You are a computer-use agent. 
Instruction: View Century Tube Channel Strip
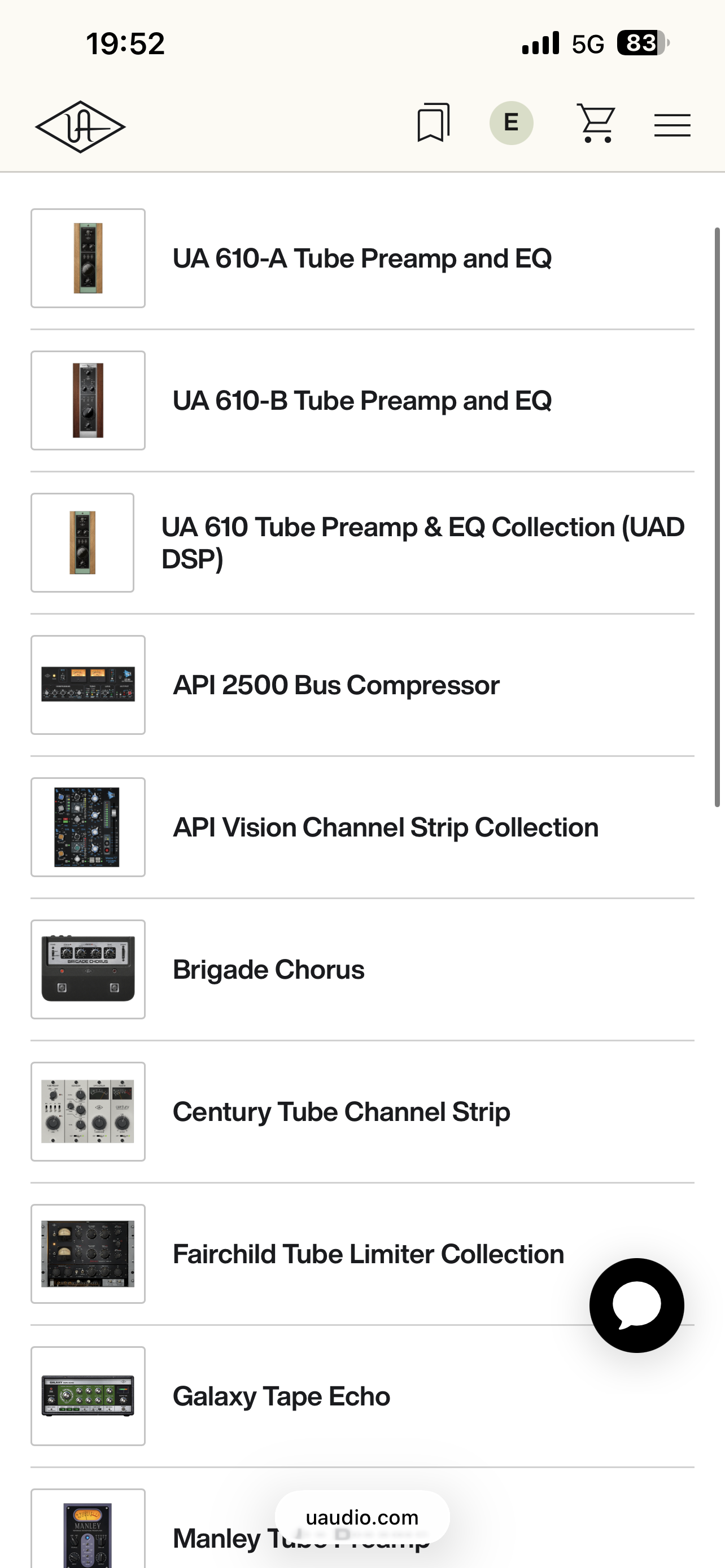[x=341, y=1112]
